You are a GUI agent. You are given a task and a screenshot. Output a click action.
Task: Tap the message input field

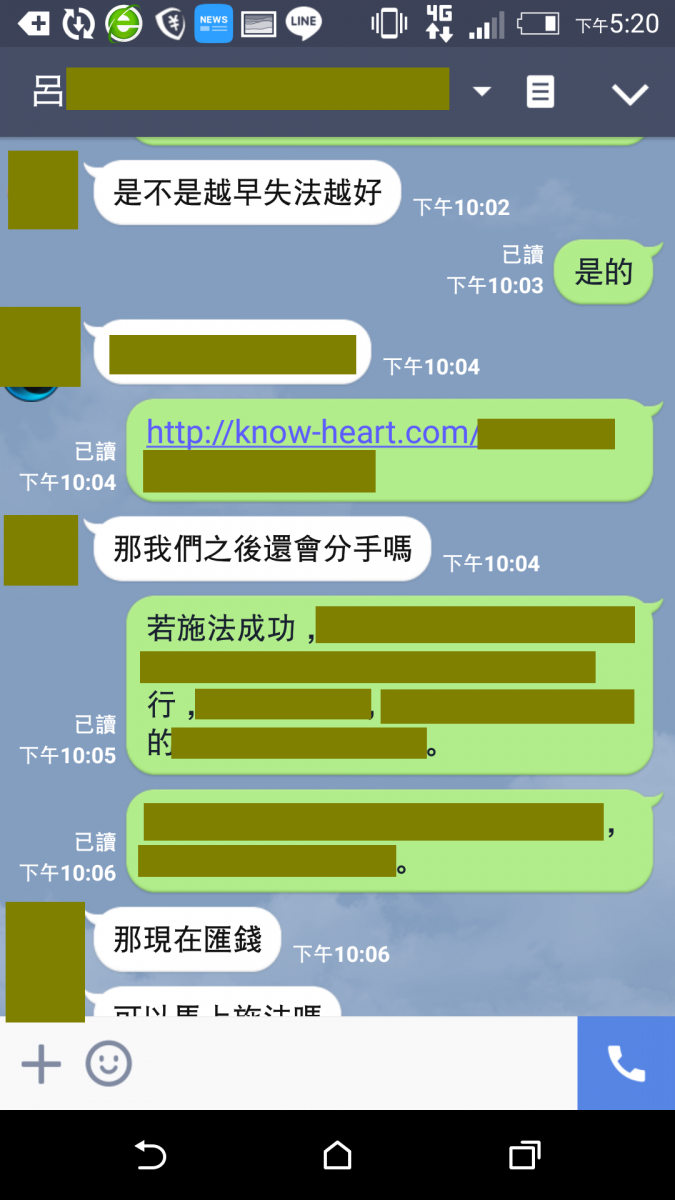(x=350, y=1063)
